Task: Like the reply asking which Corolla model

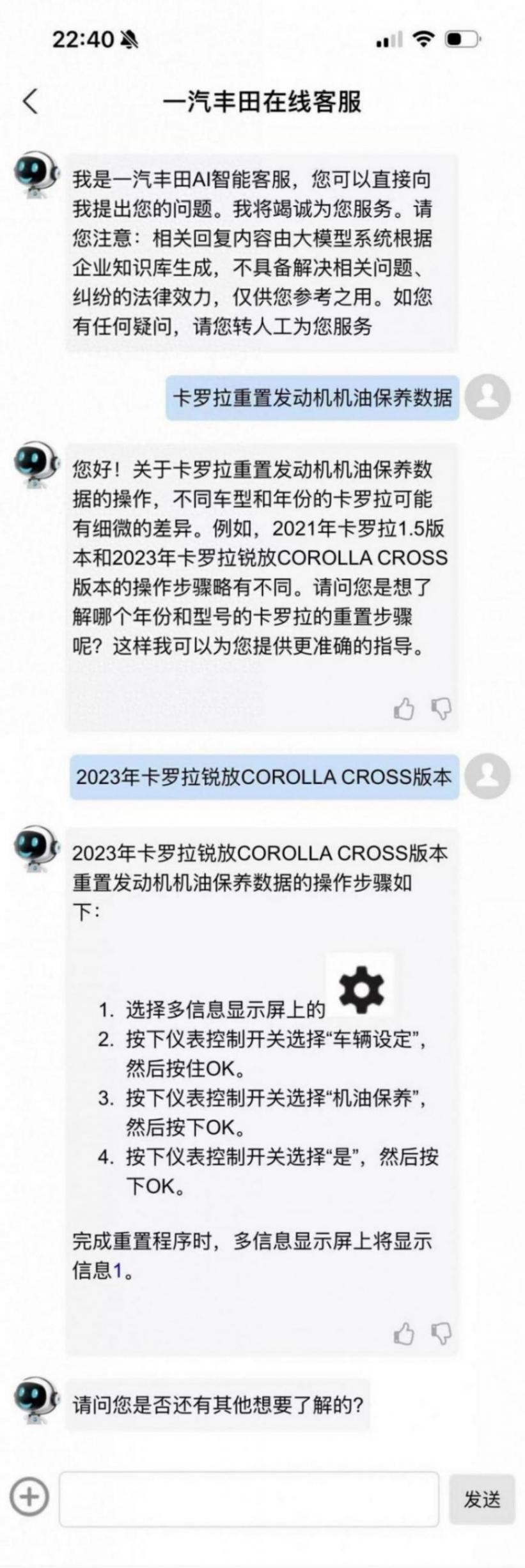Action: [404, 708]
